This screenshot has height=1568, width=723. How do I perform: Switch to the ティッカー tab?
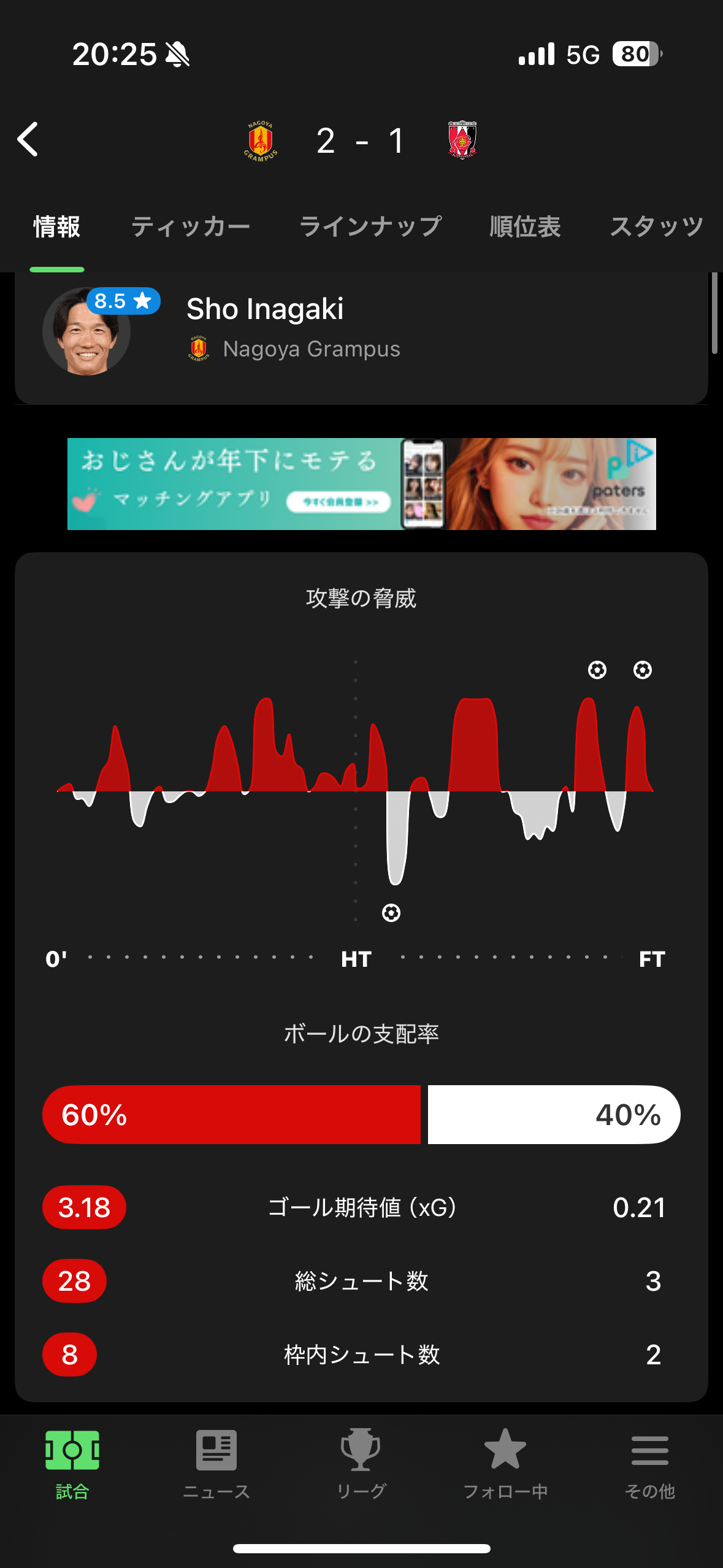[x=190, y=227]
